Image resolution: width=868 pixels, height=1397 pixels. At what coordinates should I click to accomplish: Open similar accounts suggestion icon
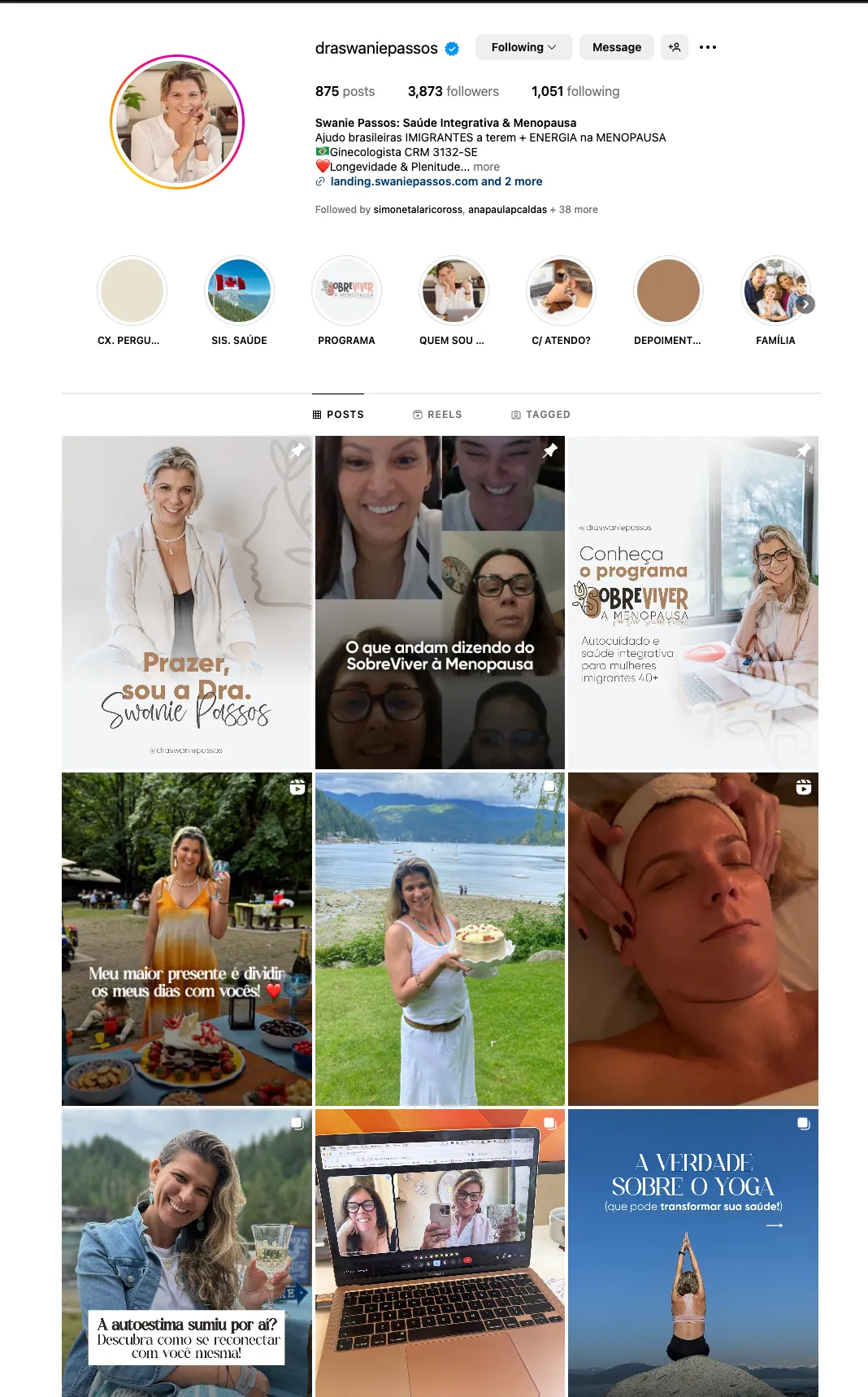coord(675,47)
